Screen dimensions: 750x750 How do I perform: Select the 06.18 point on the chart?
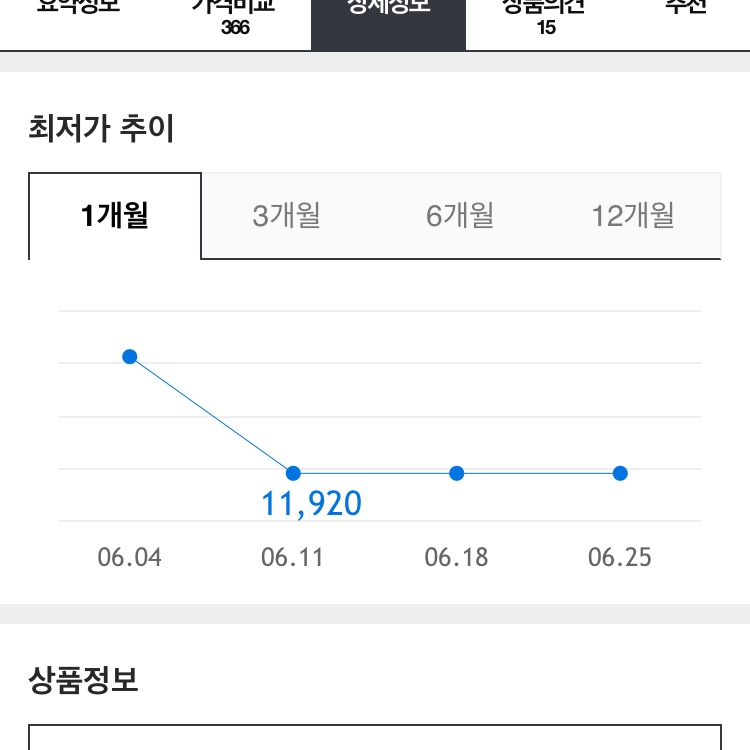457,473
